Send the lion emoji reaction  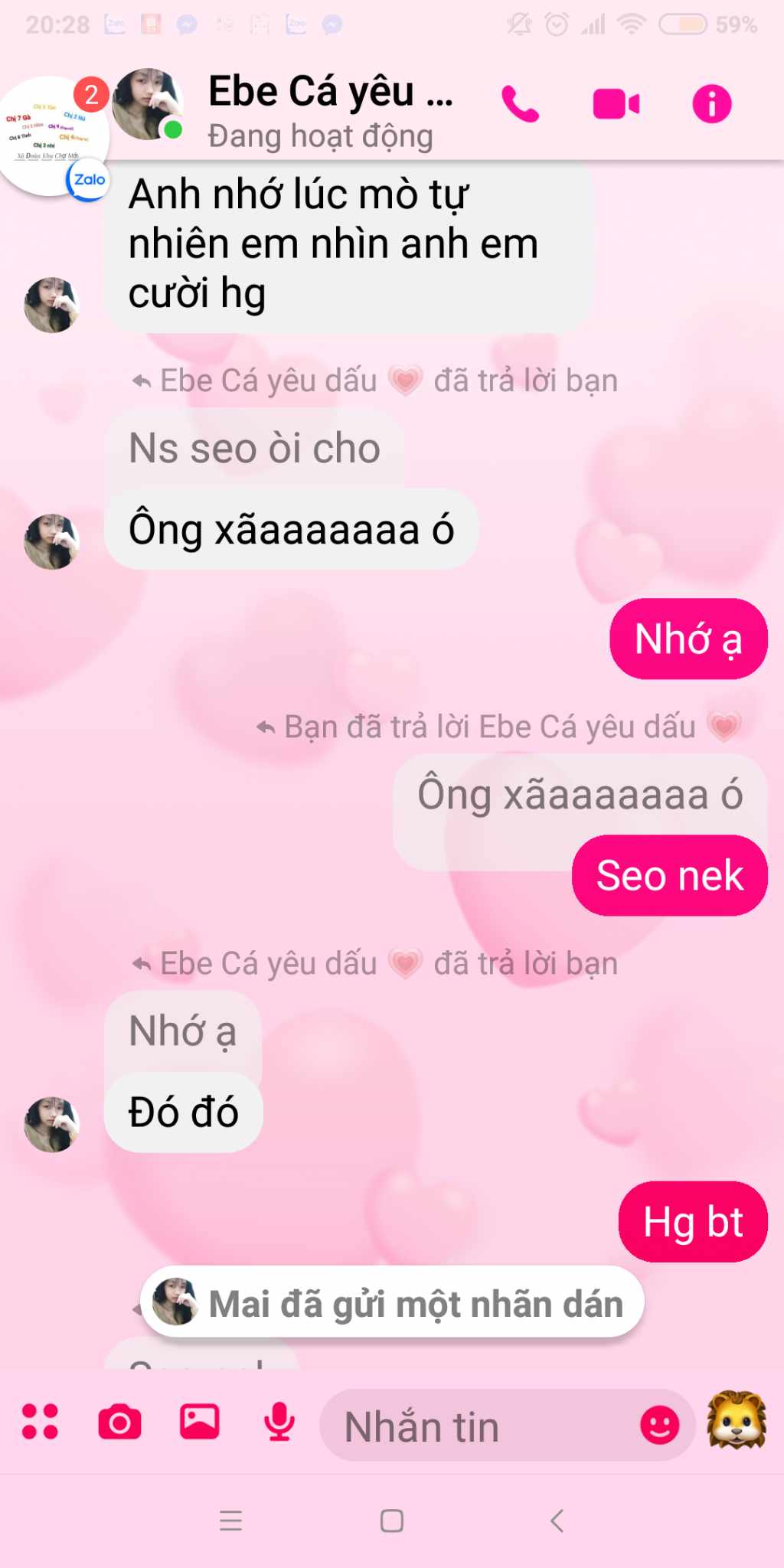737,1421
